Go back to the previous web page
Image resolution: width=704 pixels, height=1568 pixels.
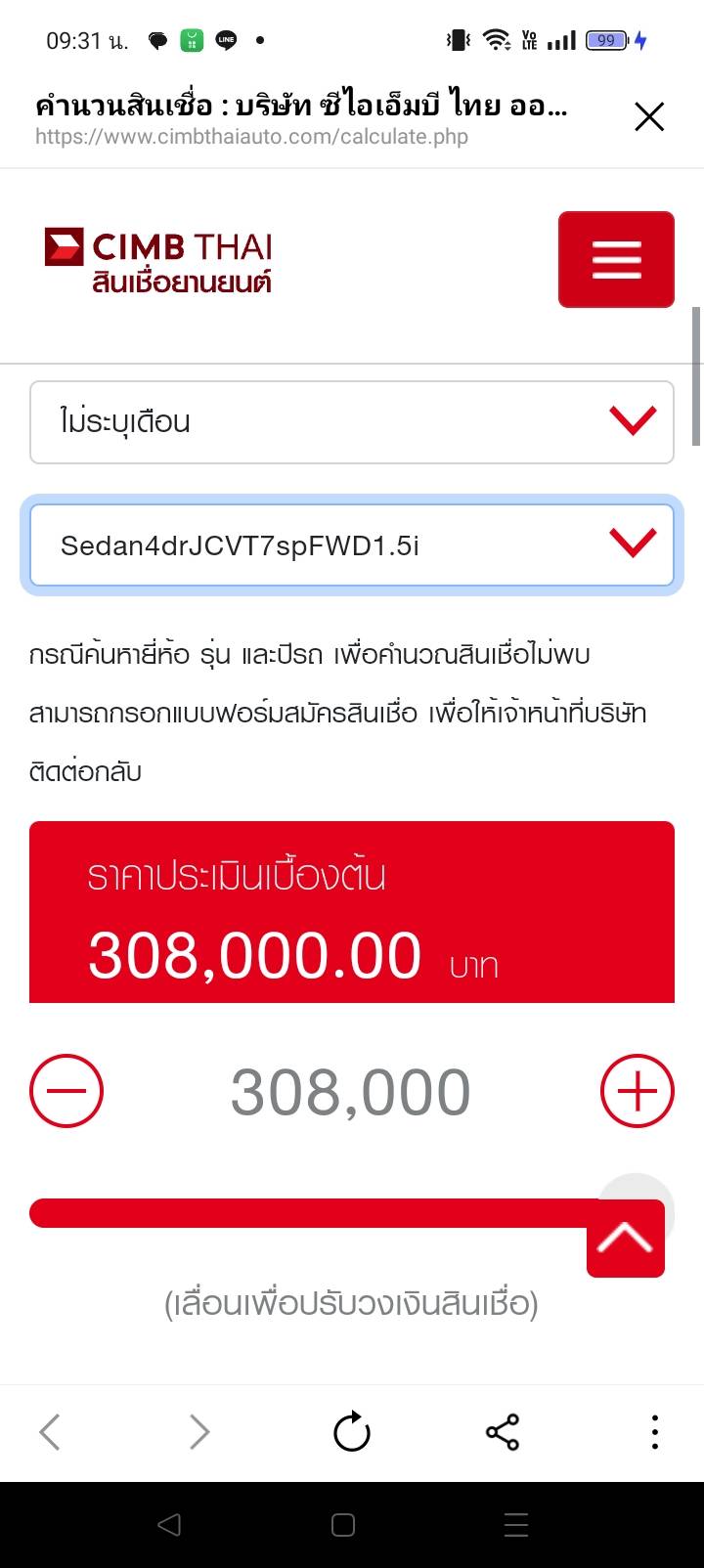point(50,1433)
